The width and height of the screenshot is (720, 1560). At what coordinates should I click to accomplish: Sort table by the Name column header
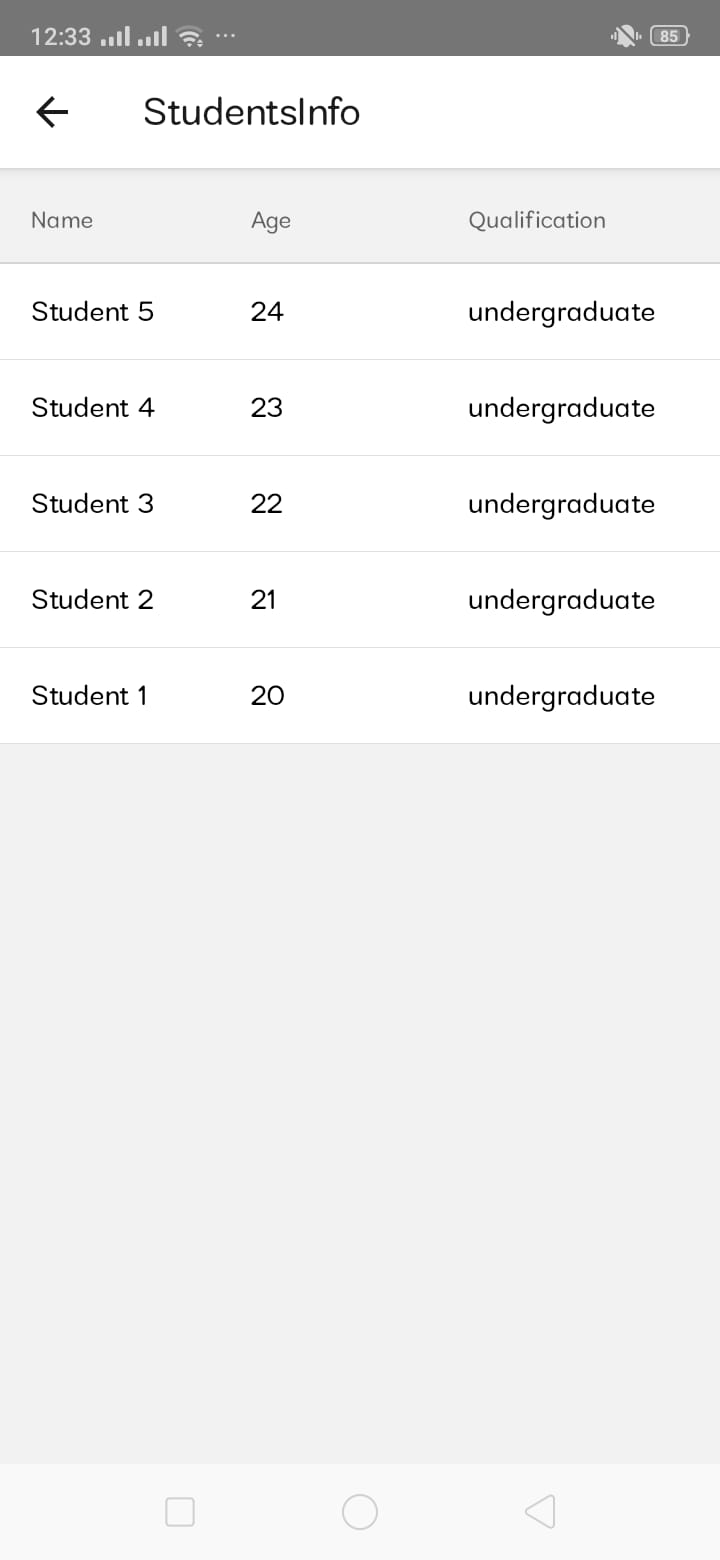[62, 220]
